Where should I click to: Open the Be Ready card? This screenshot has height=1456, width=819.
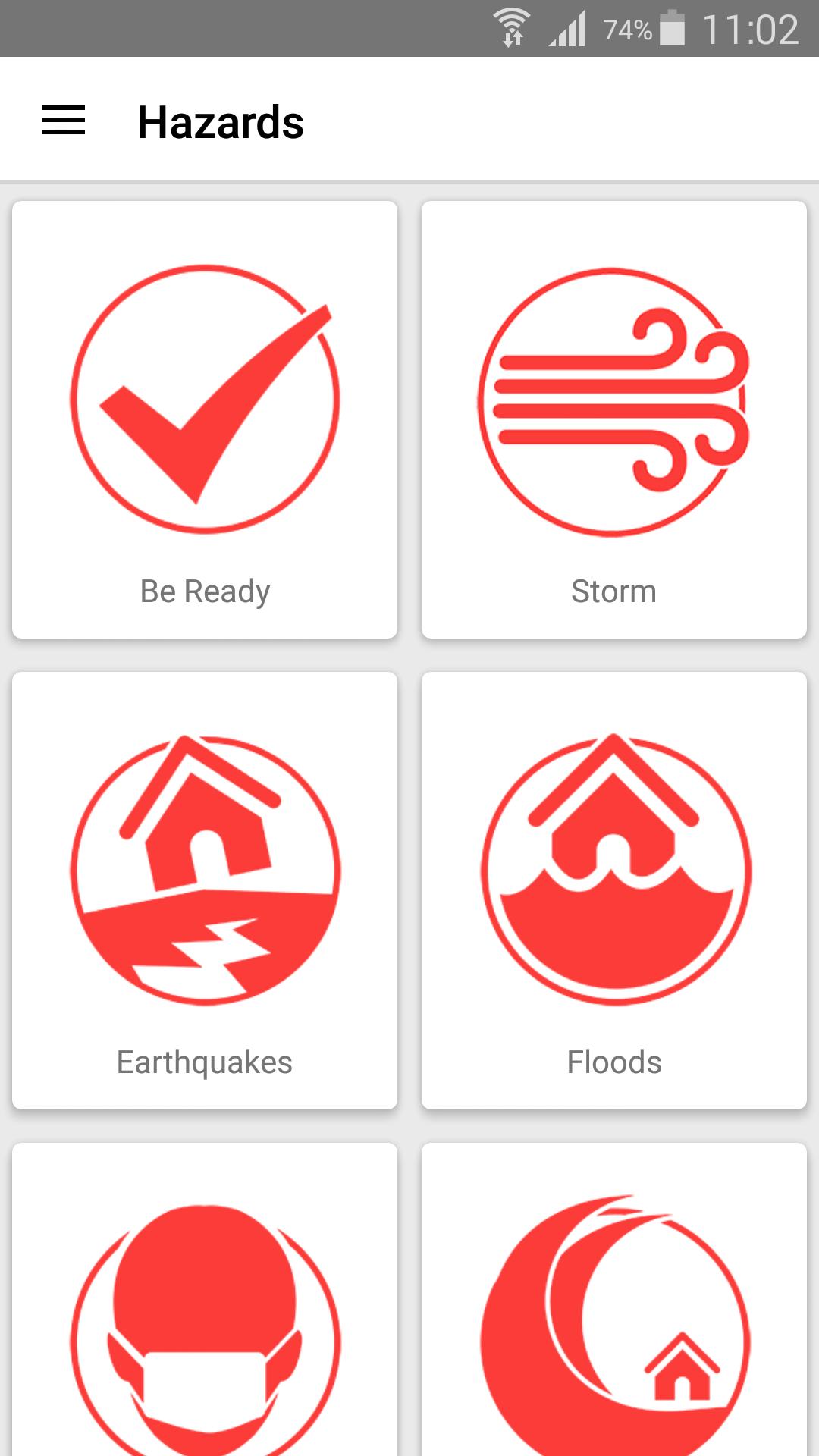point(205,419)
